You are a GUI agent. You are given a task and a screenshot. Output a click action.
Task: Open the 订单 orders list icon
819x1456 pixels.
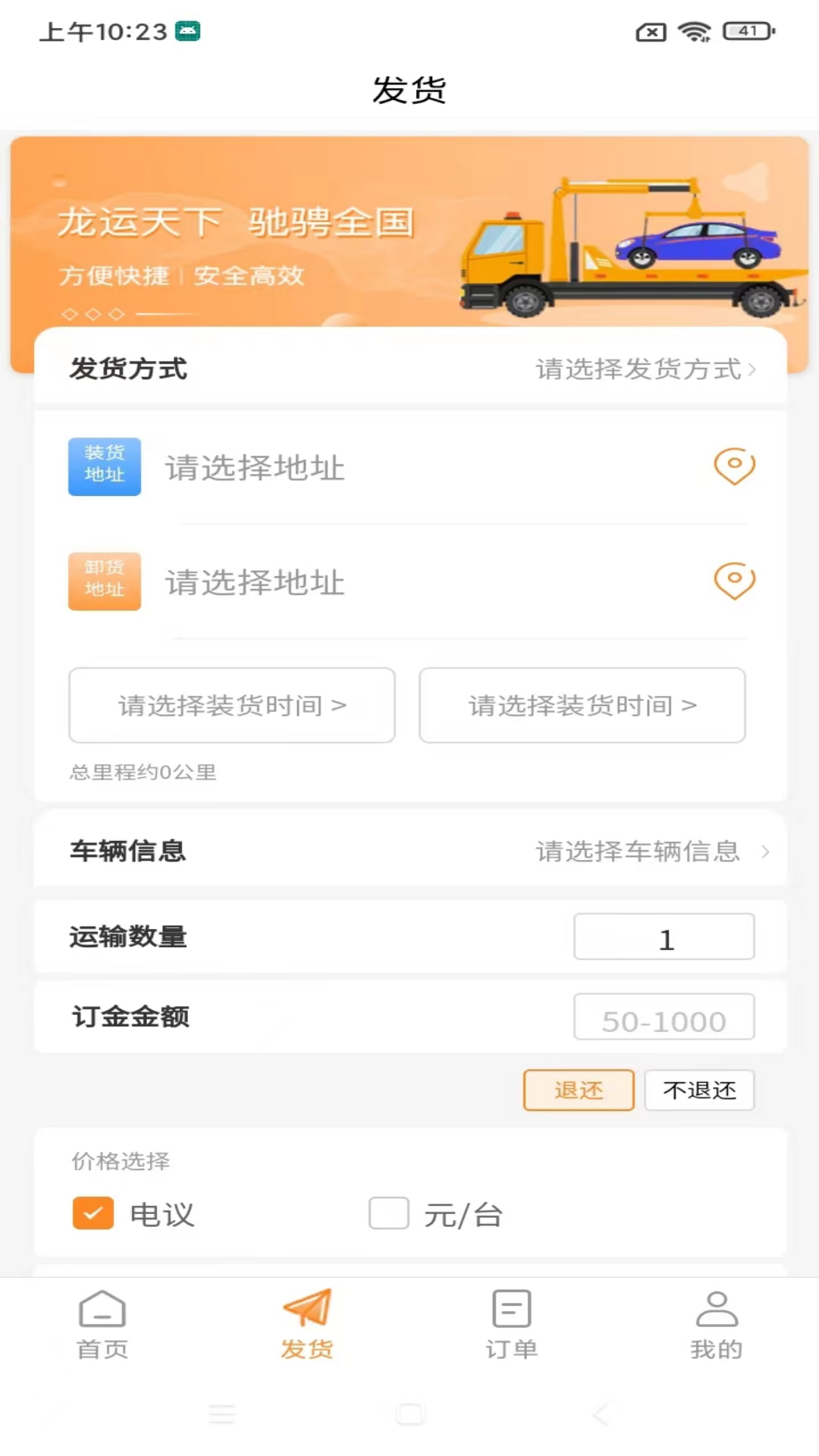pos(511,1310)
